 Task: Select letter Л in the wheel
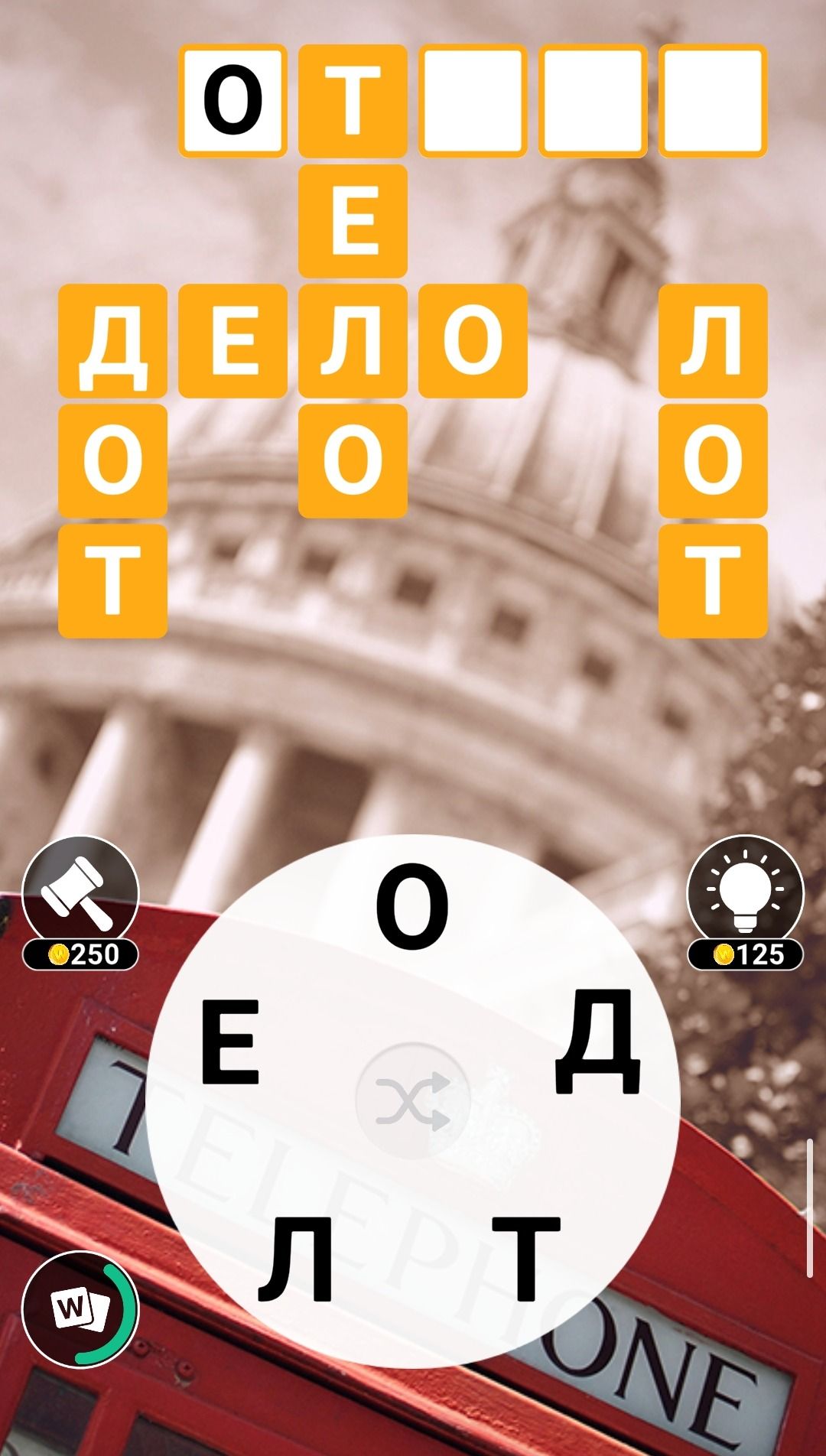(295, 1259)
